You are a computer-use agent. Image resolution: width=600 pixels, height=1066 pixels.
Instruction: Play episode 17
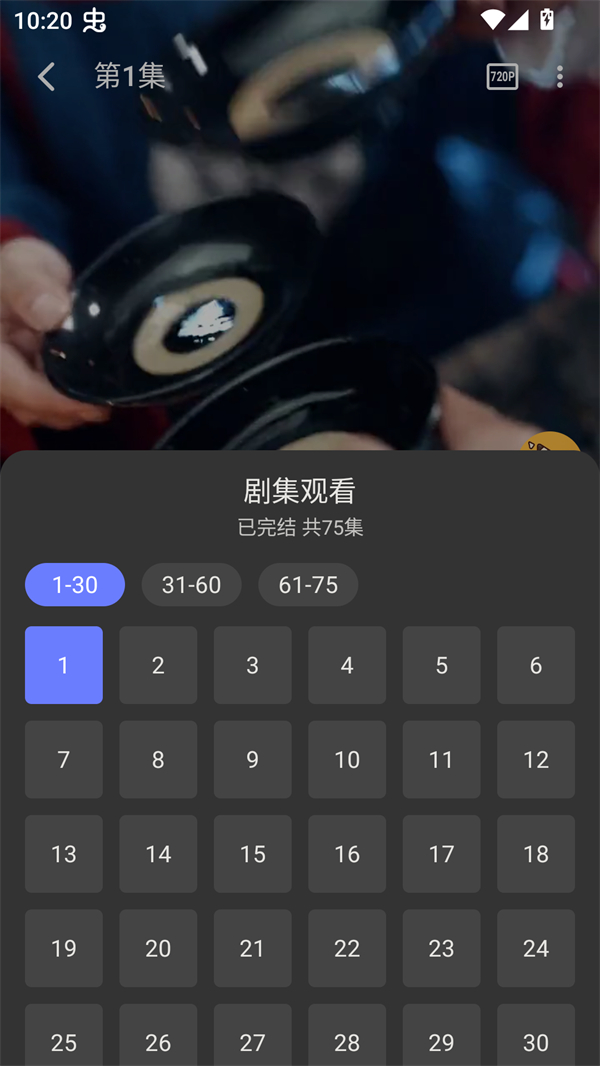[x=441, y=854]
